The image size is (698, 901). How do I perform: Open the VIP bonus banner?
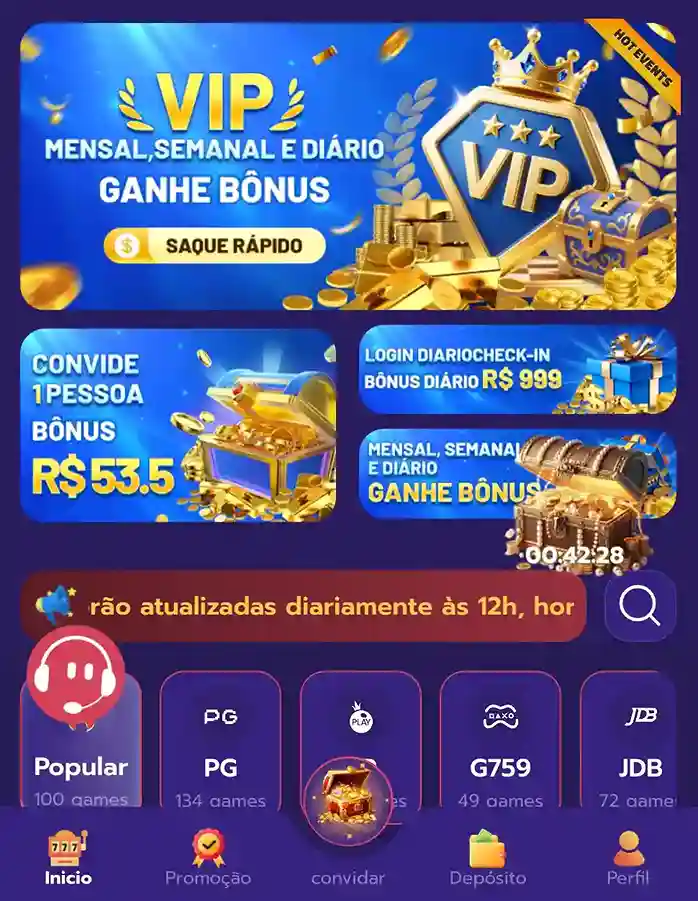pyautogui.click(x=348, y=166)
